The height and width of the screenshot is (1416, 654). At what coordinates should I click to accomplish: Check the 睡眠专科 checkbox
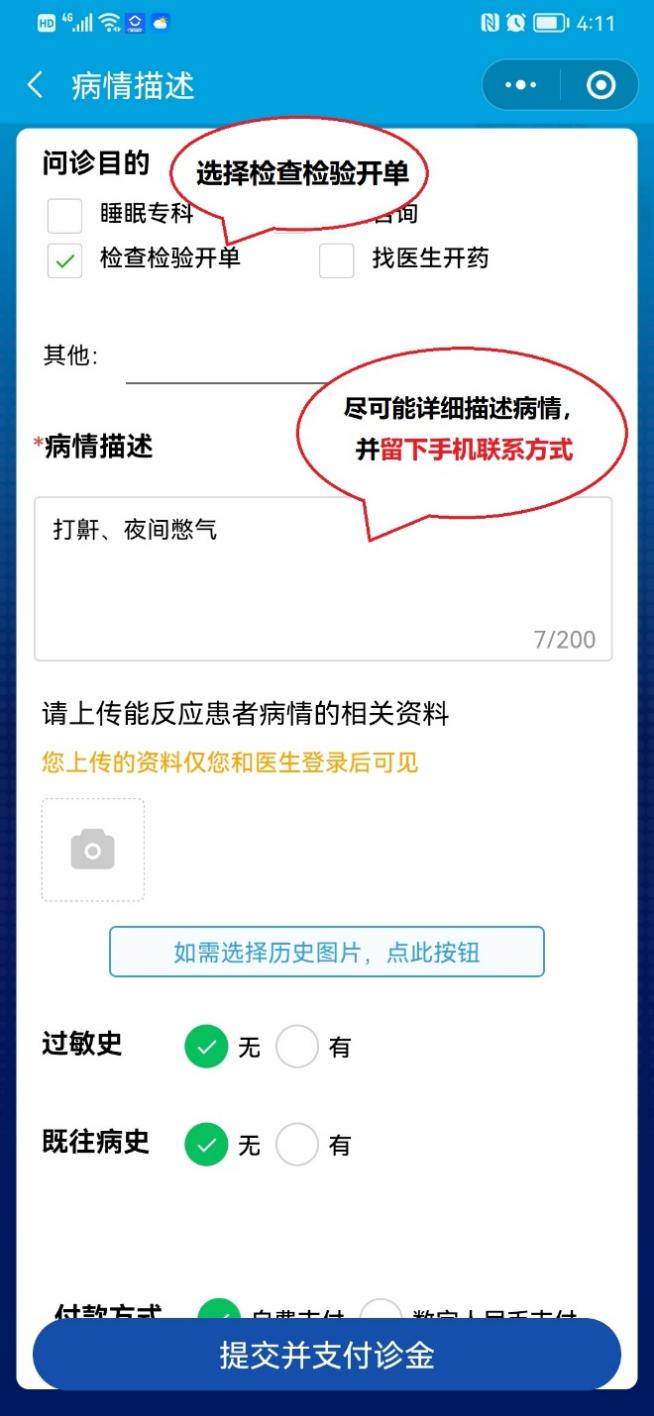[x=65, y=215]
